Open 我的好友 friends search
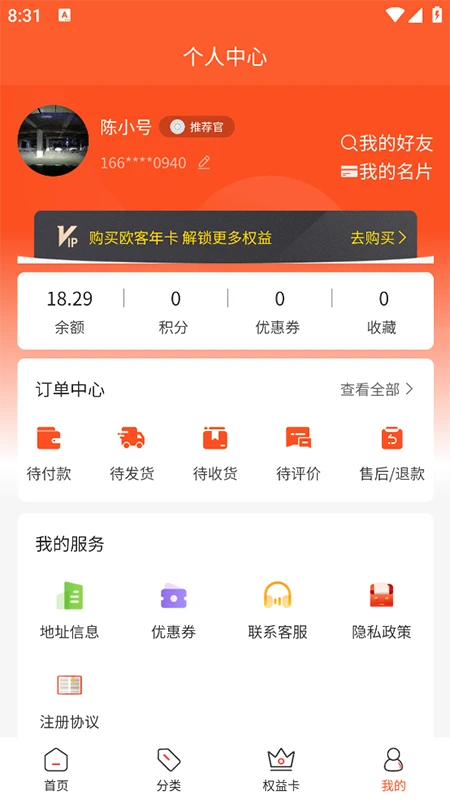450x800 pixels. [x=387, y=143]
